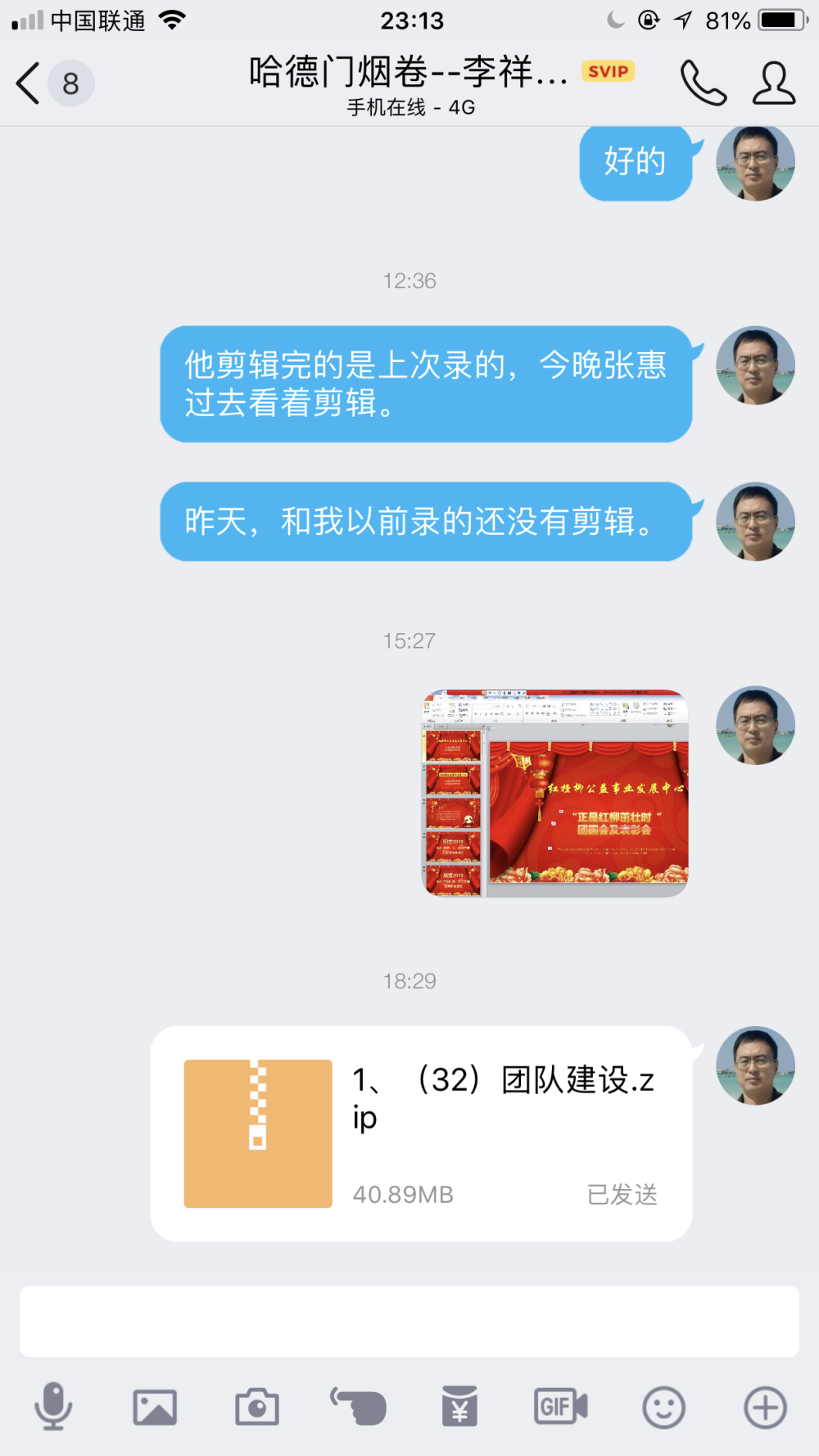Screen dimensions: 819x1456
Task: Expand more options with the plus icon
Action: [x=766, y=1408]
